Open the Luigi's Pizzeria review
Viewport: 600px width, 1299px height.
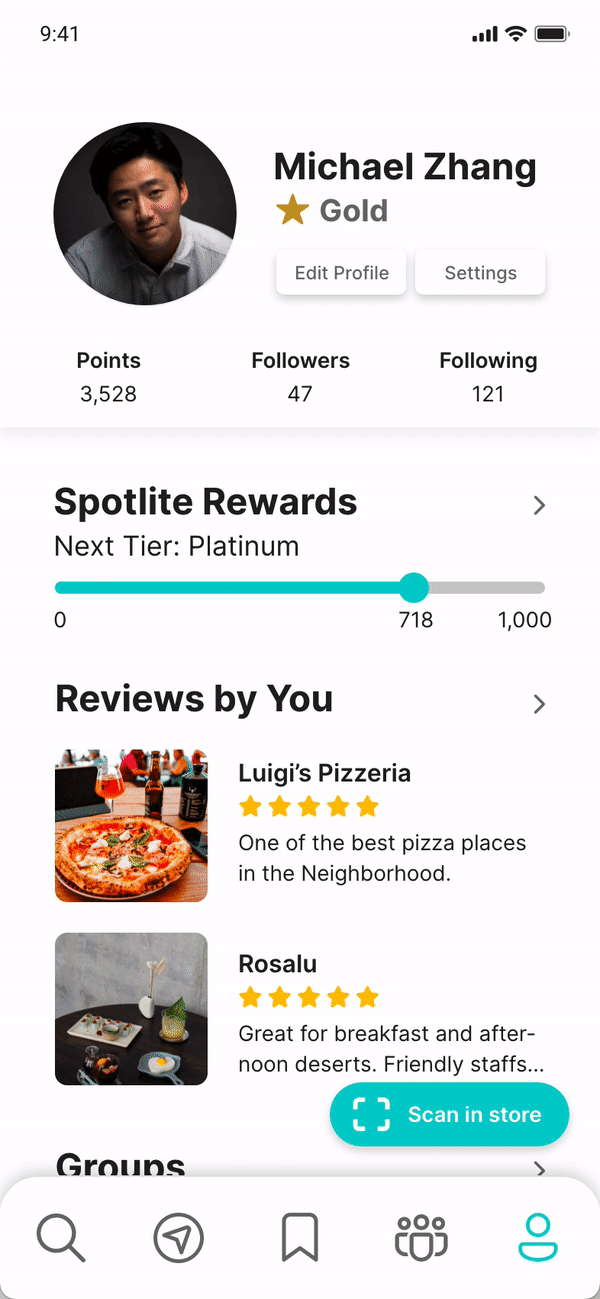pos(324,773)
